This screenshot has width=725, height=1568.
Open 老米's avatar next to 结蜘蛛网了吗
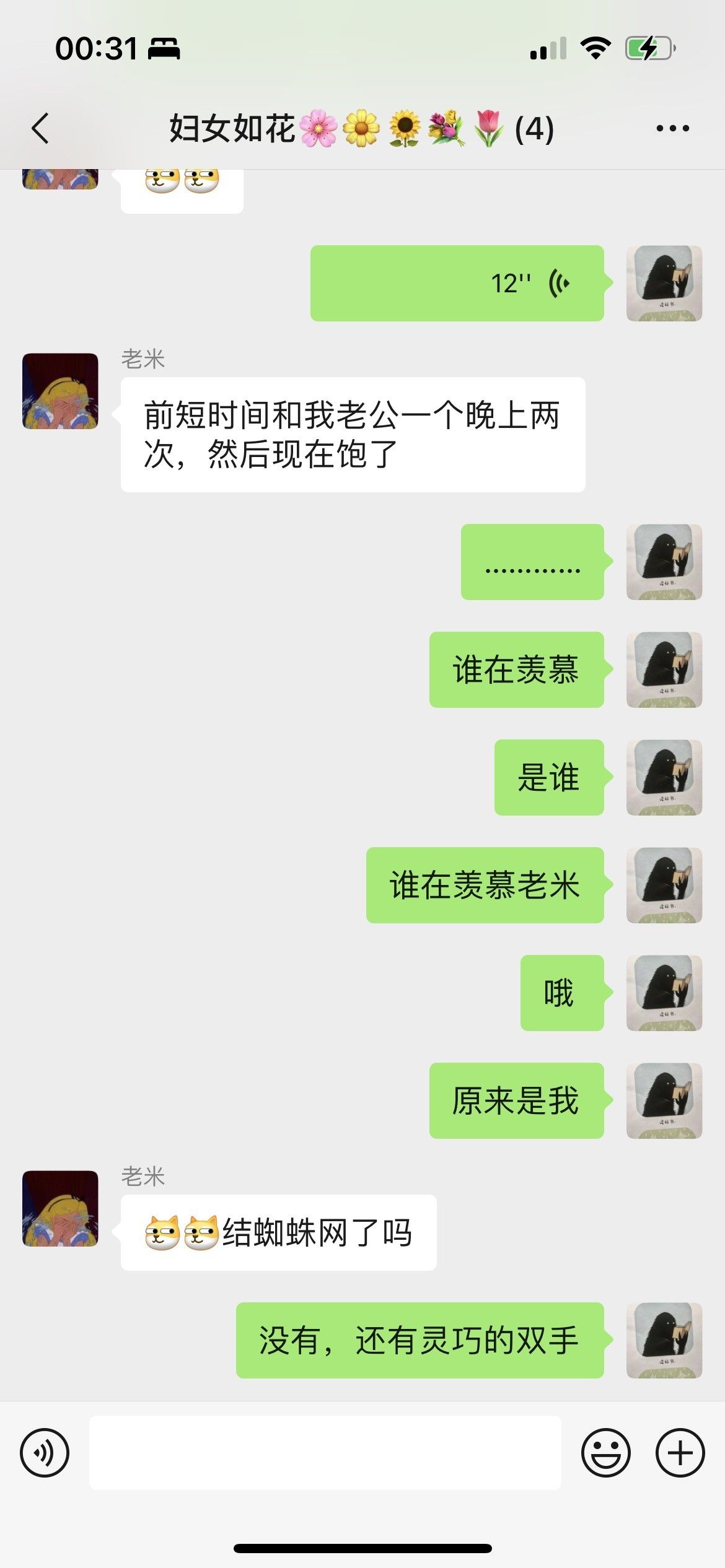[60, 1208]
